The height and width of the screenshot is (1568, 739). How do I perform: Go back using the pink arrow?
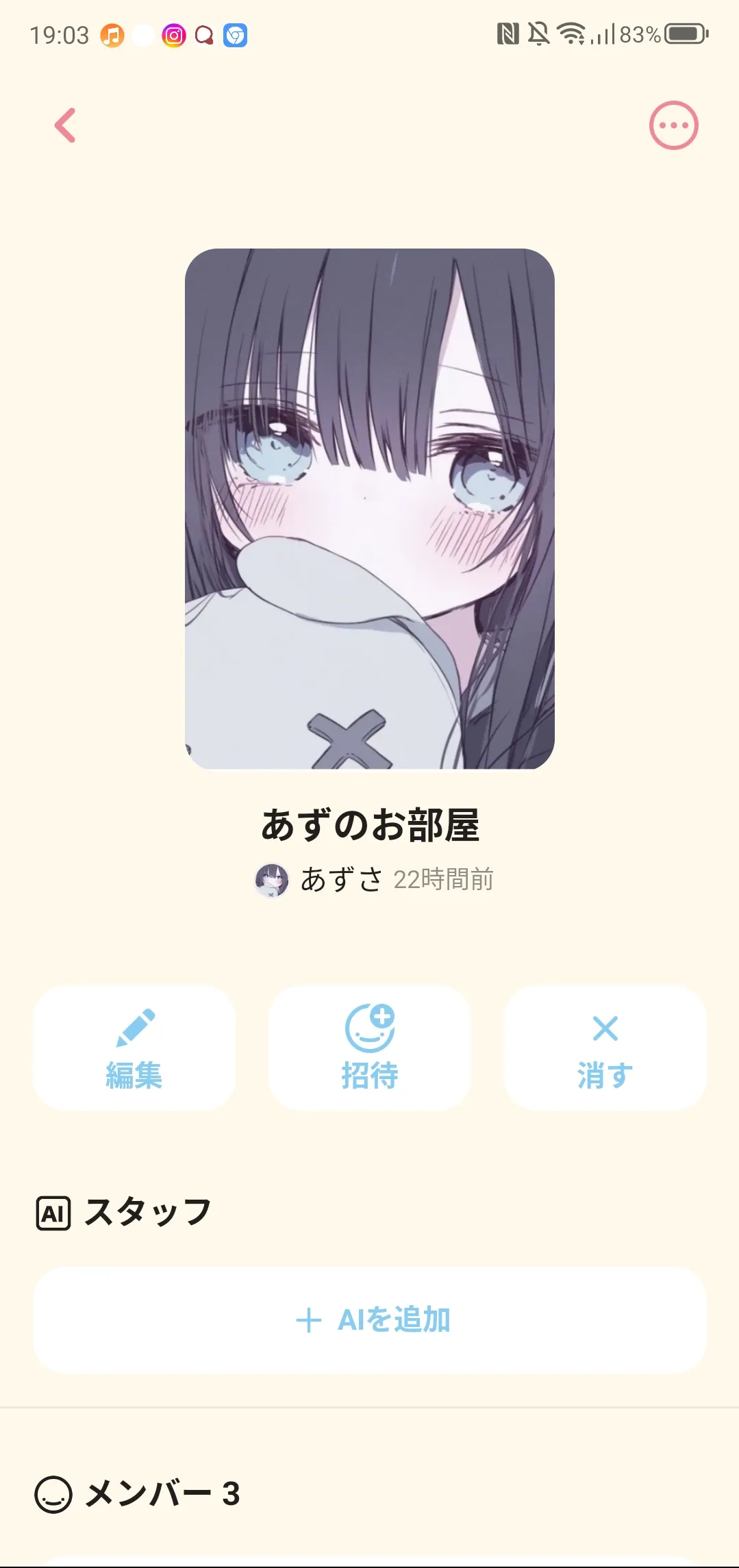(x=65, y=126)
